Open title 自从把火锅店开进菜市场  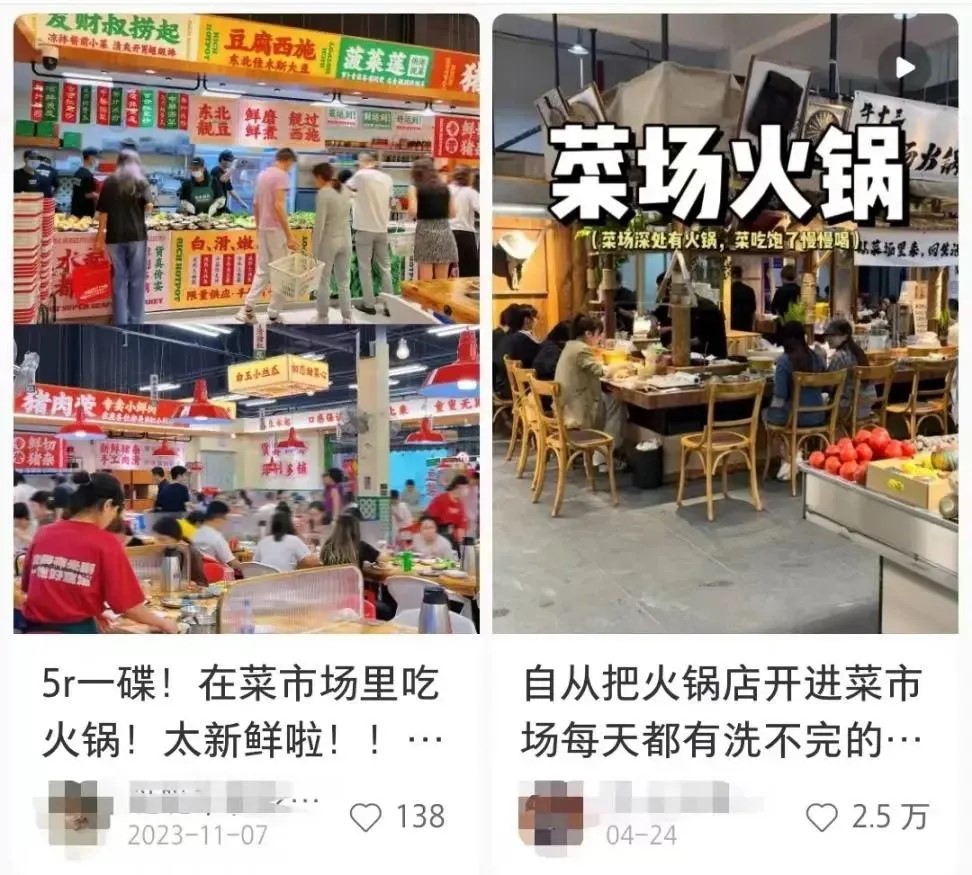(721, 712)
